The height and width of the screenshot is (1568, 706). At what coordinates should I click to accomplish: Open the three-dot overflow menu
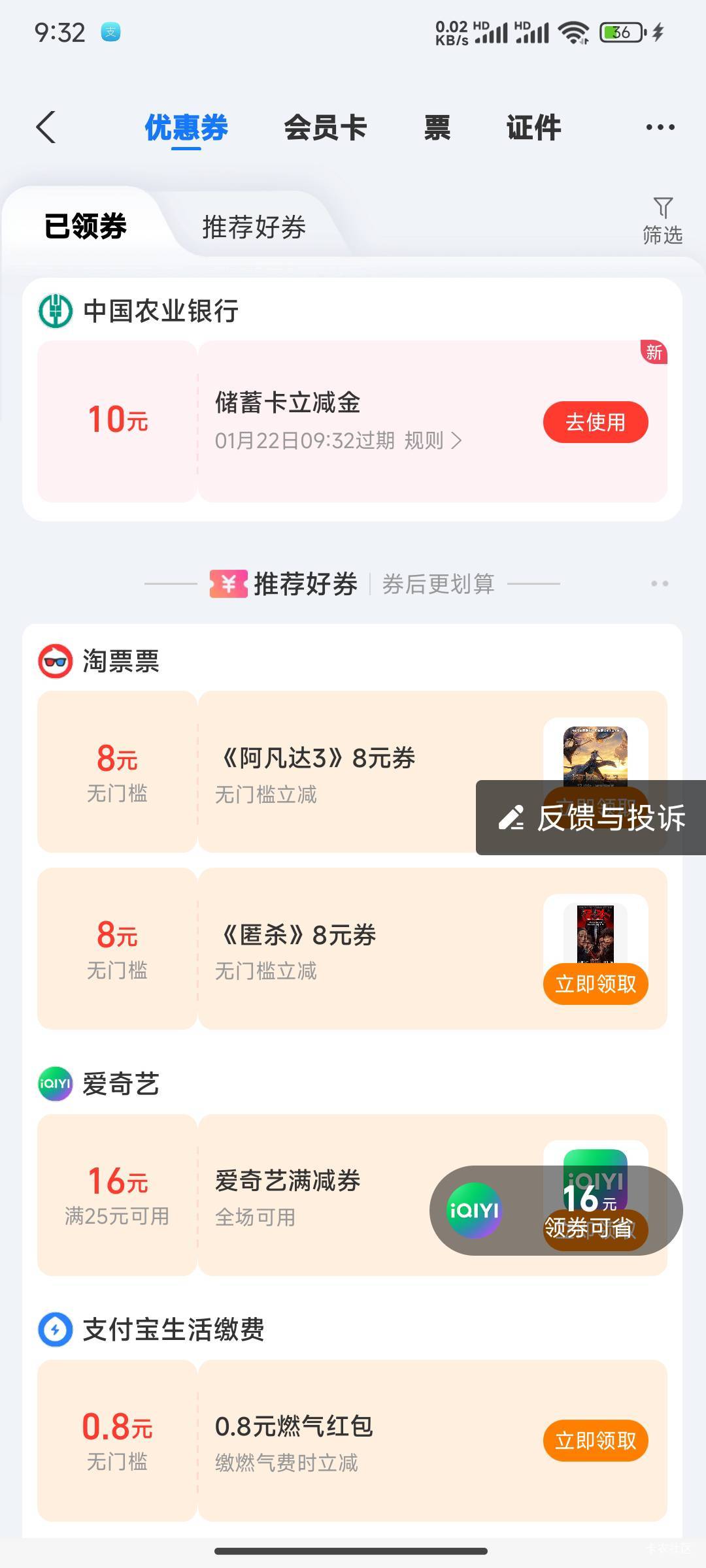(x=660, y=127)
